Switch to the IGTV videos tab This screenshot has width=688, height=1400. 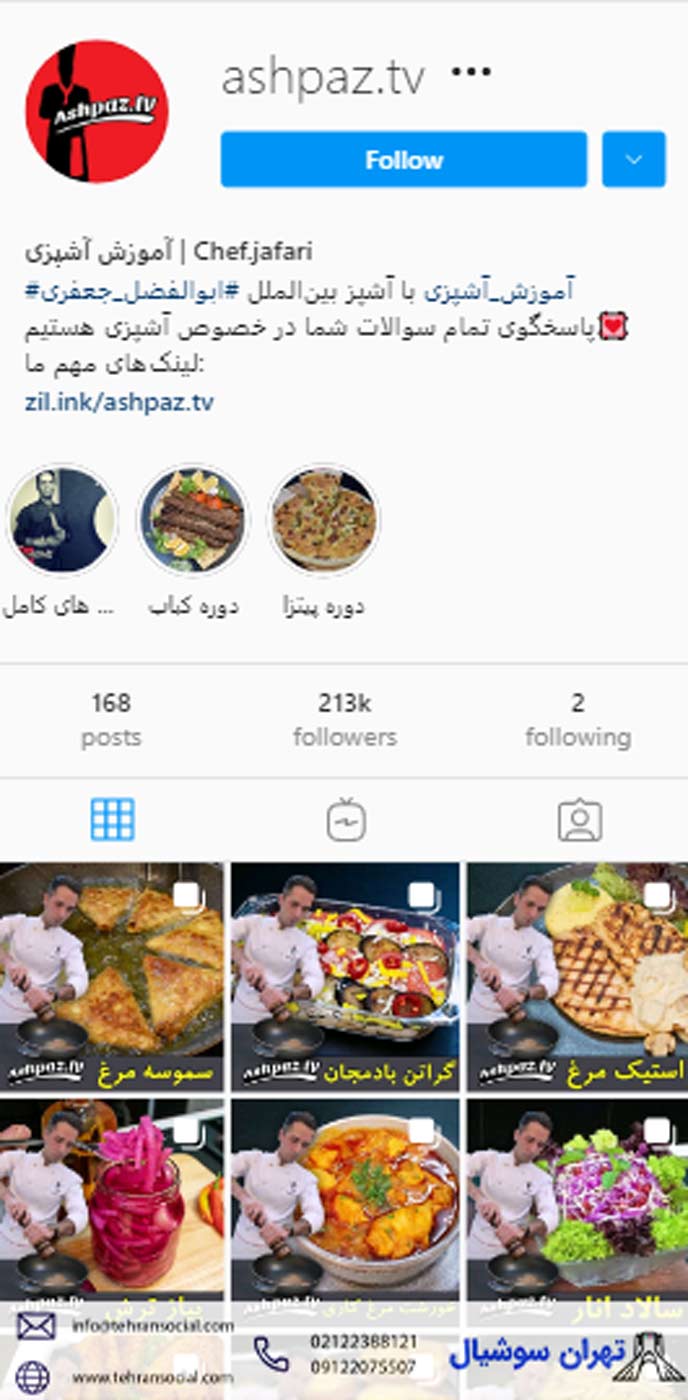pyautogui.click(x=346, y=821)
